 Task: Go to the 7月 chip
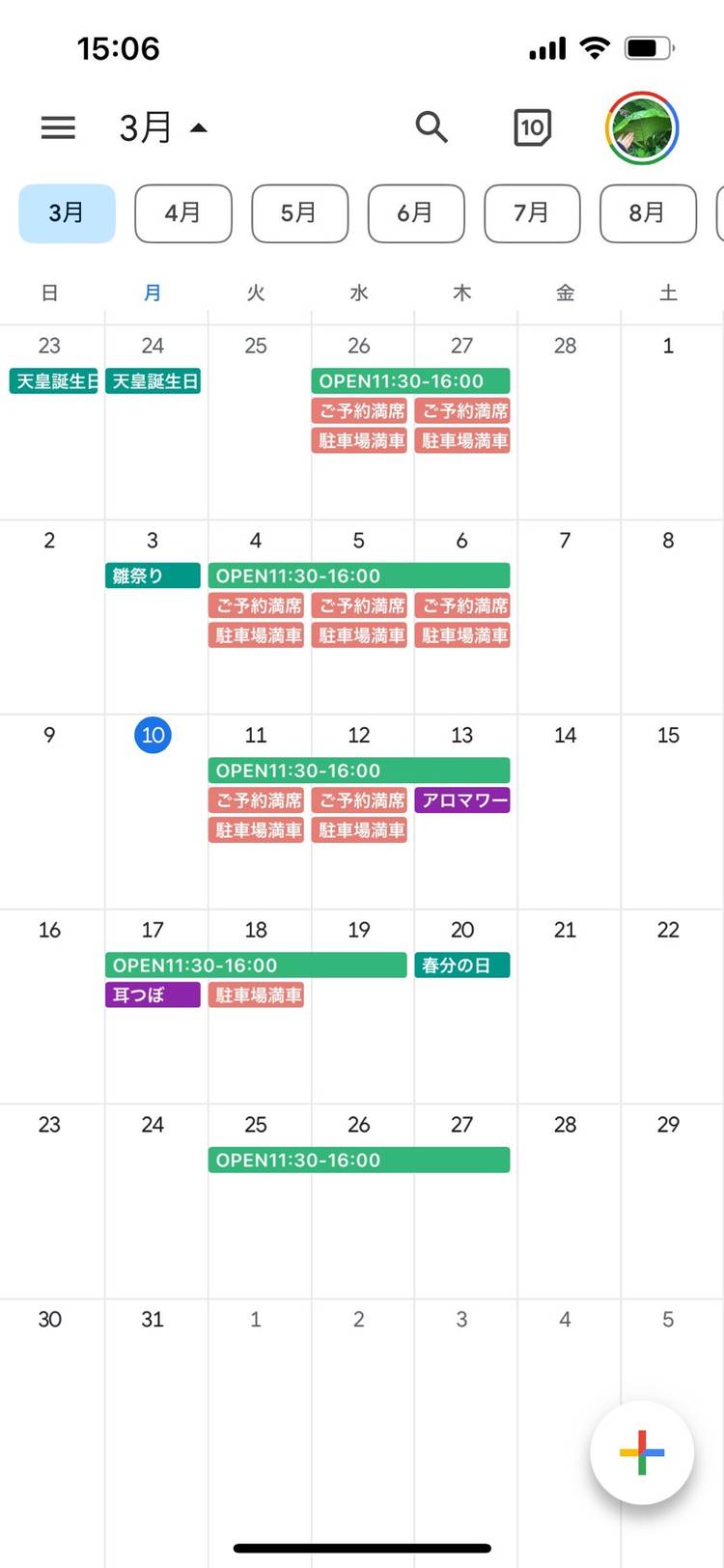click(x=532, y=212)
